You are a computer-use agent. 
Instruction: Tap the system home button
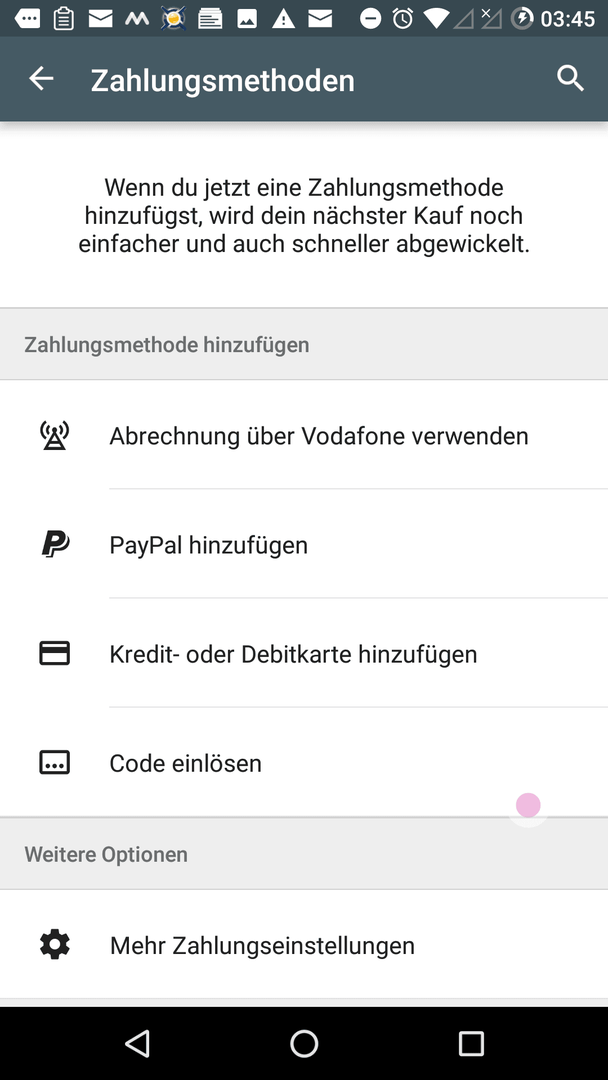(x=304, y=1043)
